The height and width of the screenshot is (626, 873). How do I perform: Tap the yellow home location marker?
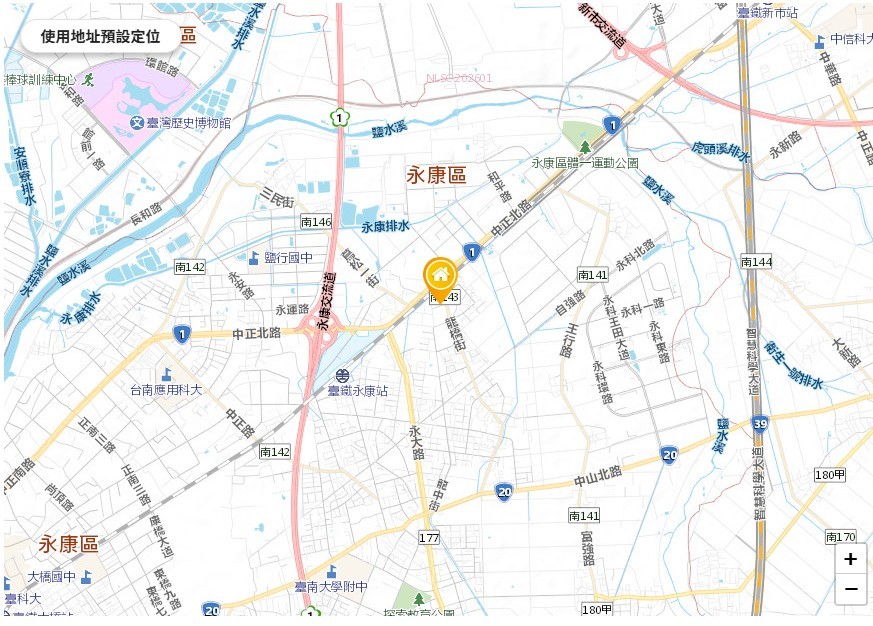(439, 275)
